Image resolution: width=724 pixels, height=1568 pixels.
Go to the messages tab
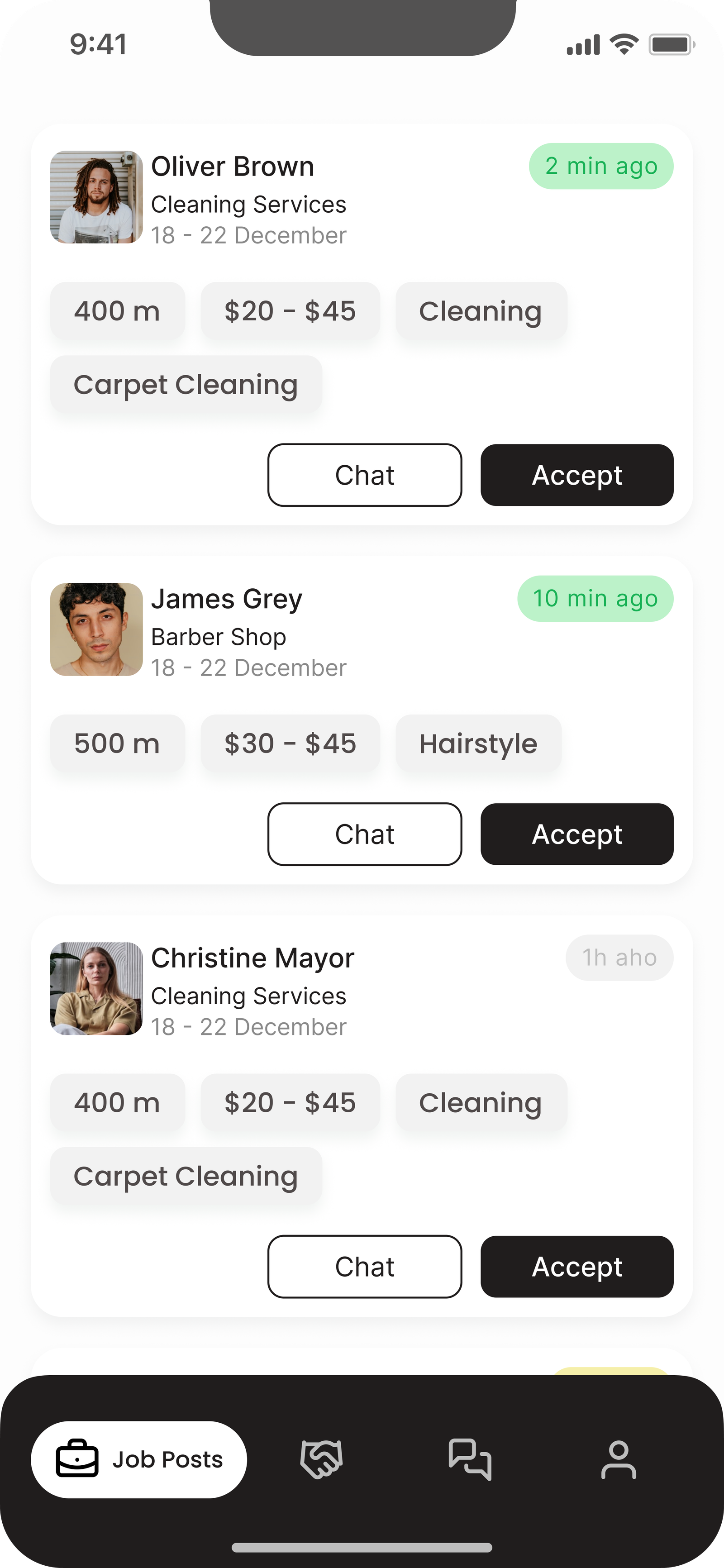(x=470, y=1460)
